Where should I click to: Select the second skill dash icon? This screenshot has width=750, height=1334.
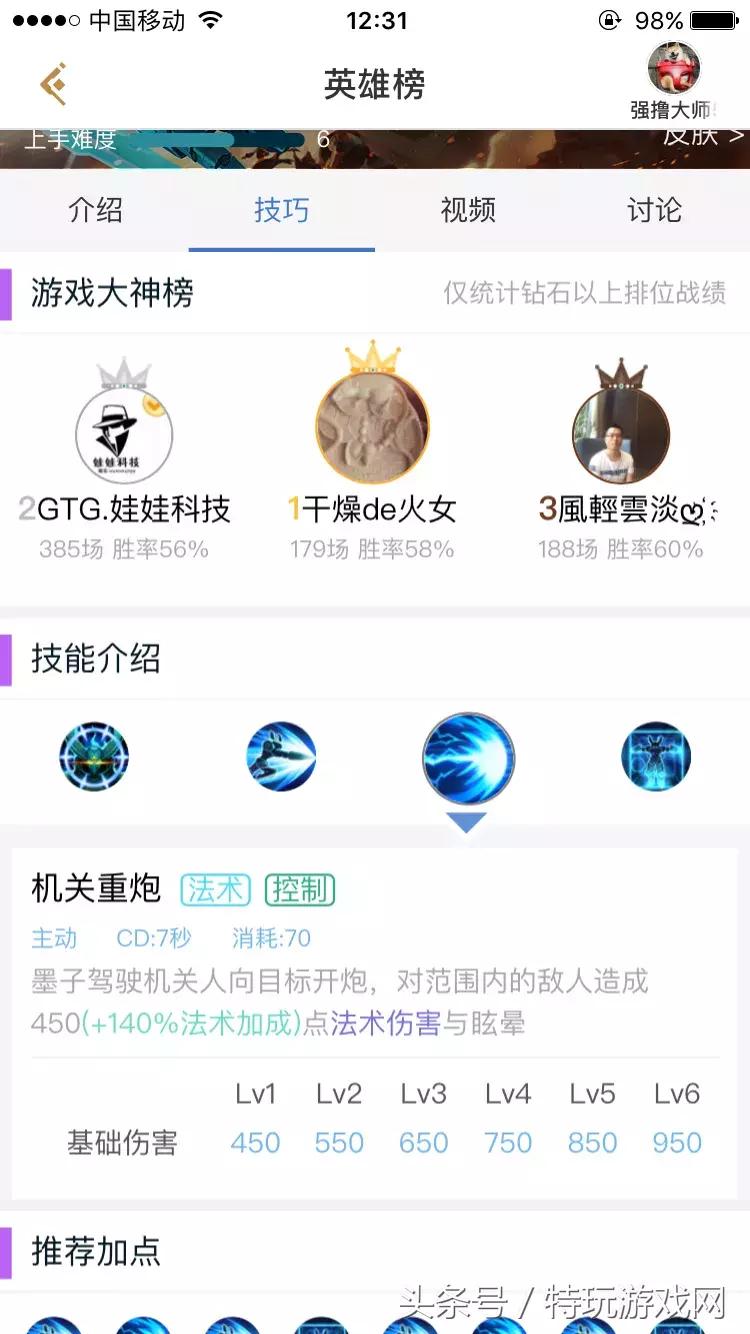click(281, 757)
